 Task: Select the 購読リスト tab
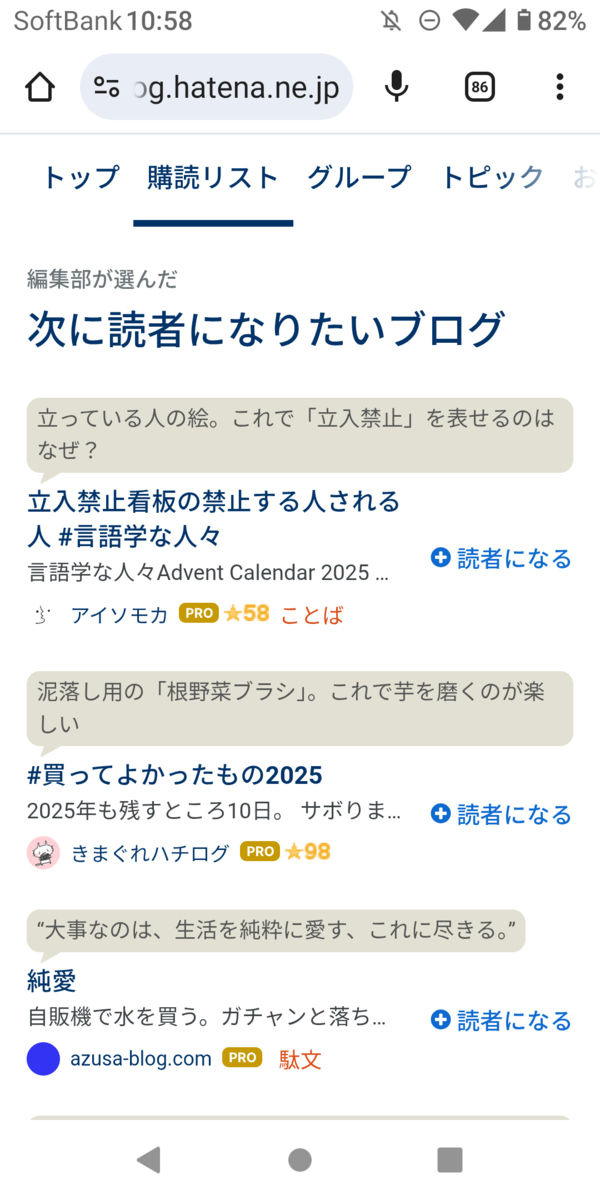[x=212, y=178]
